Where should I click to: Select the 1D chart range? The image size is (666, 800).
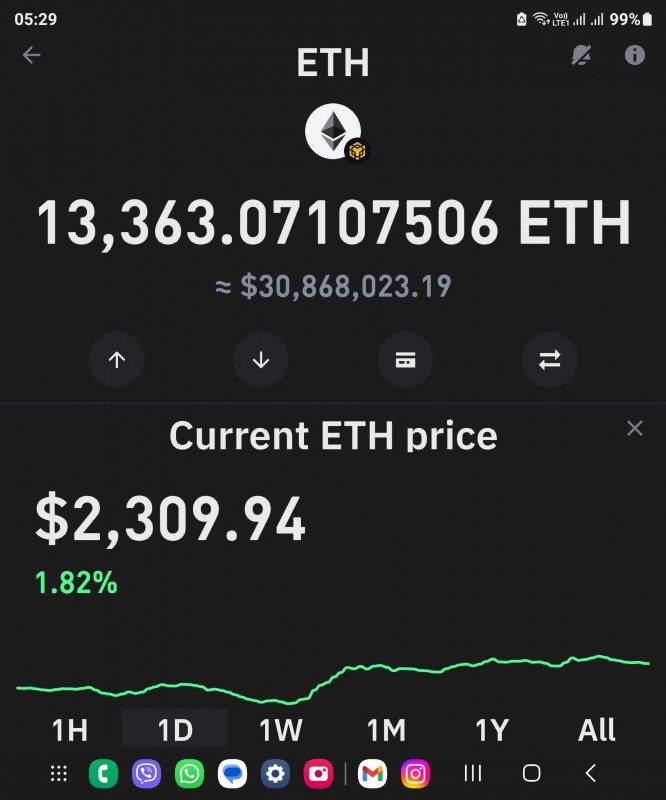click(x=175, y=730)
